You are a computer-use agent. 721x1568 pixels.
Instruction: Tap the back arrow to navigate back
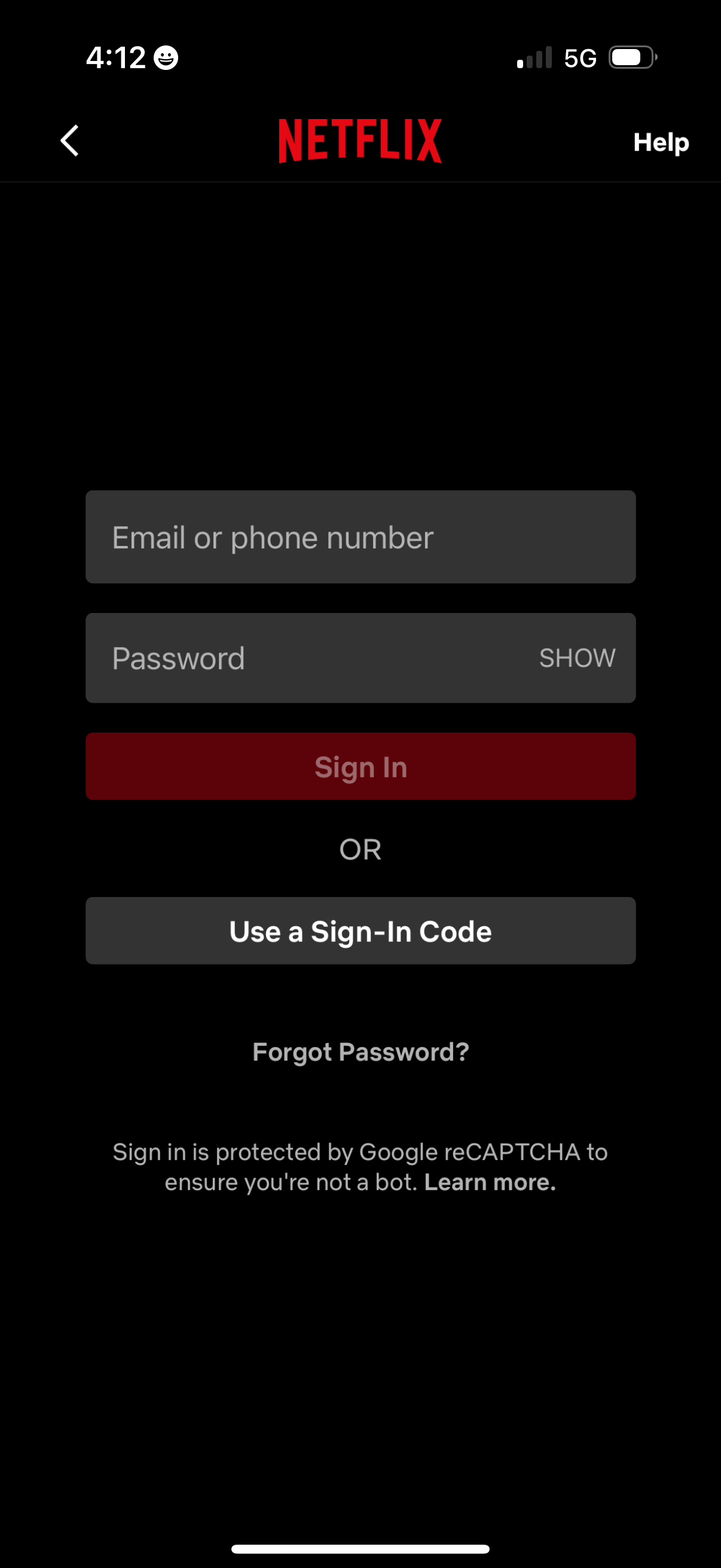point(69,141)
